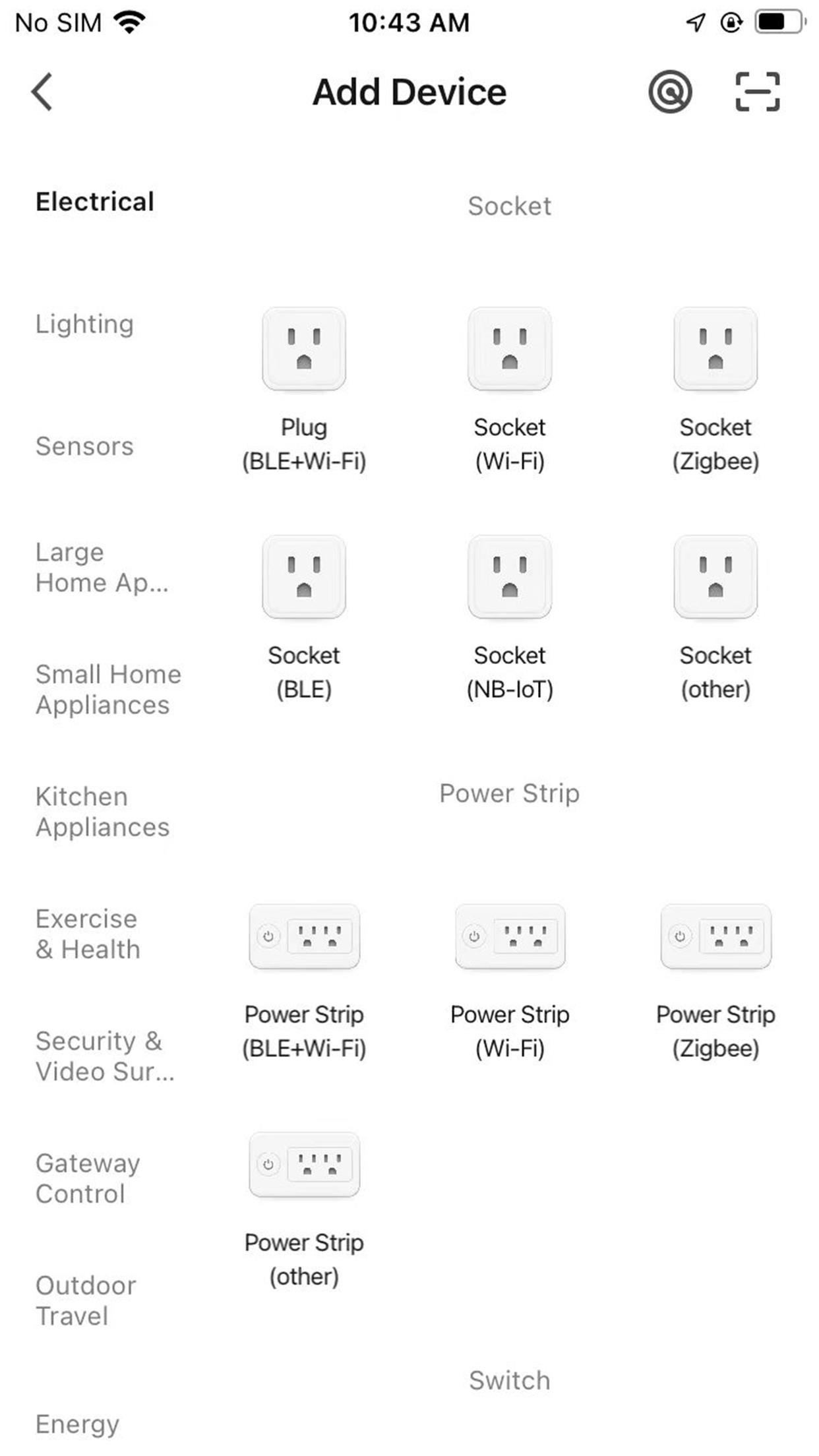This screenshot has height=1456, width=819.
Task: Open Security & Video Surveillance category
Action: point(105,1056)
